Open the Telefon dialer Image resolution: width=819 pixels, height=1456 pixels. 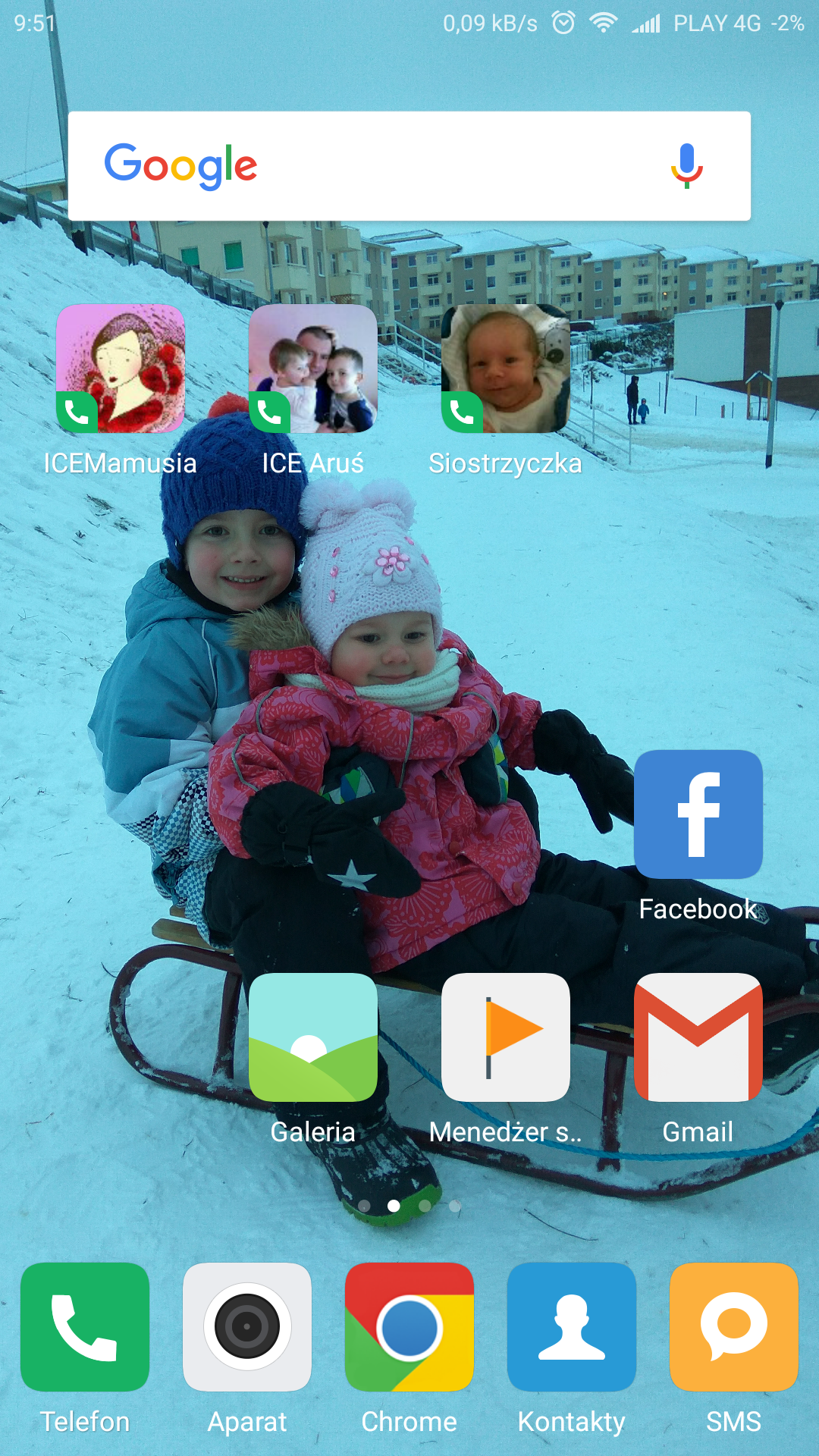tap(85, 1327)
